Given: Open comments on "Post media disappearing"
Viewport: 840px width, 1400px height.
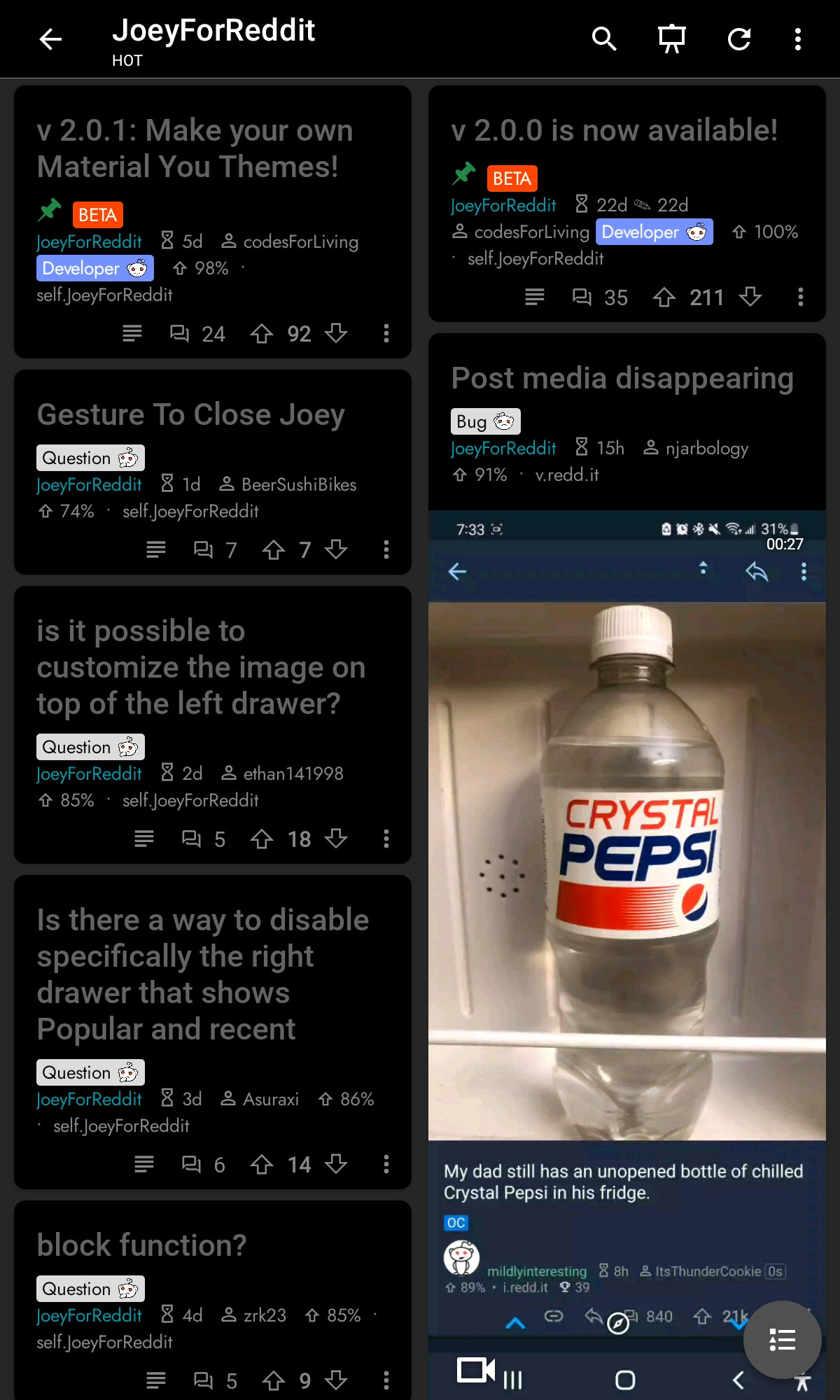Looking at the screenshot, I should [622, 378].
